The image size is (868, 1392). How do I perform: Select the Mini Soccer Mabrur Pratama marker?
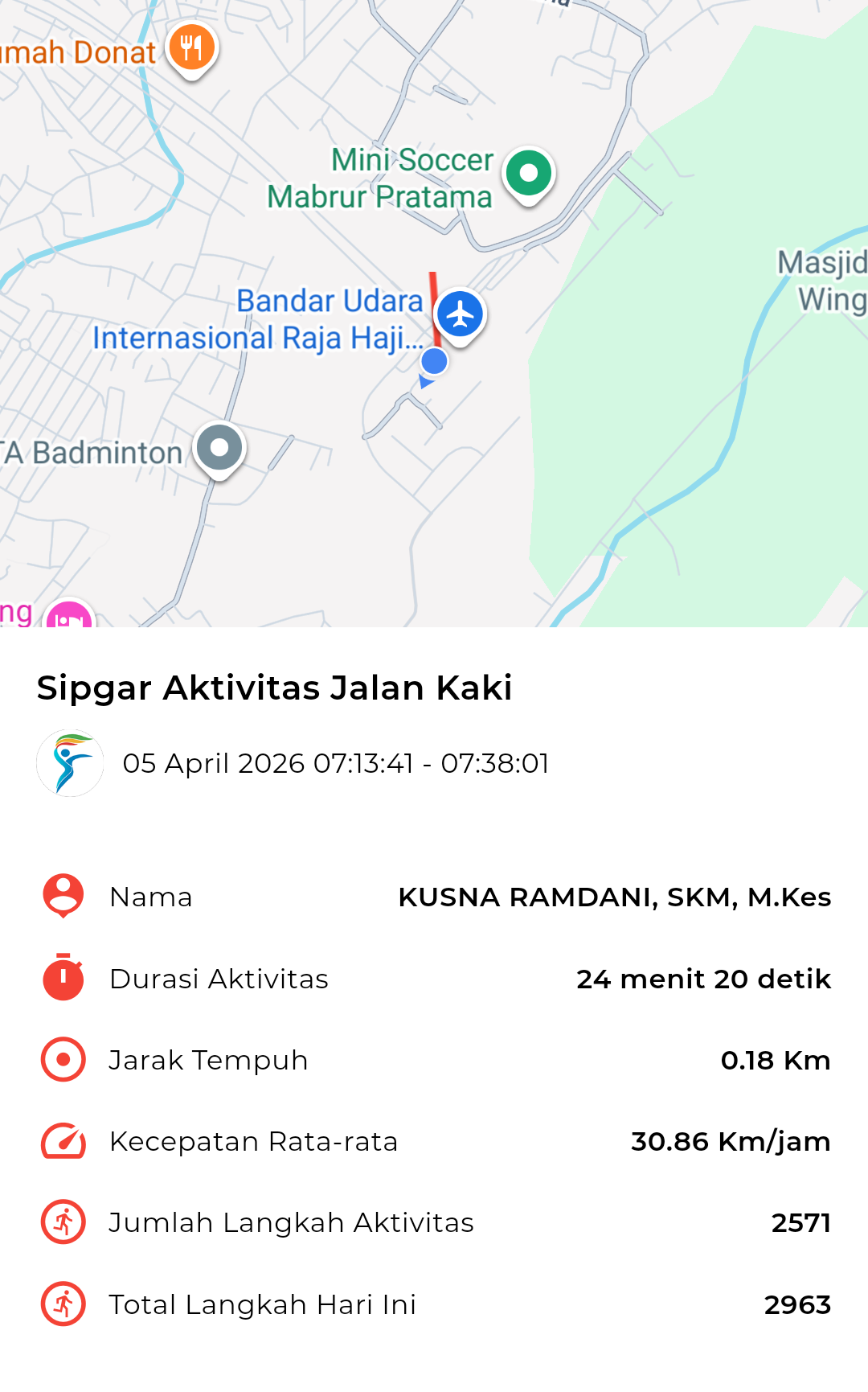click(x=528, y=174)
